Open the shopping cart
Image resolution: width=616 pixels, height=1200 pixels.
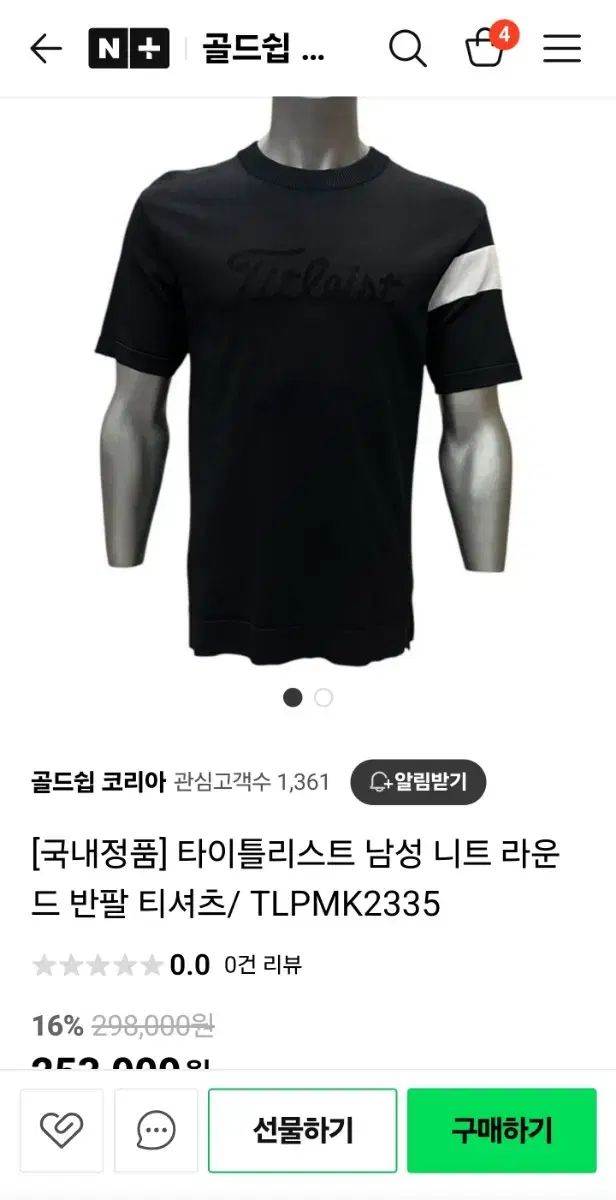(486, 48)
